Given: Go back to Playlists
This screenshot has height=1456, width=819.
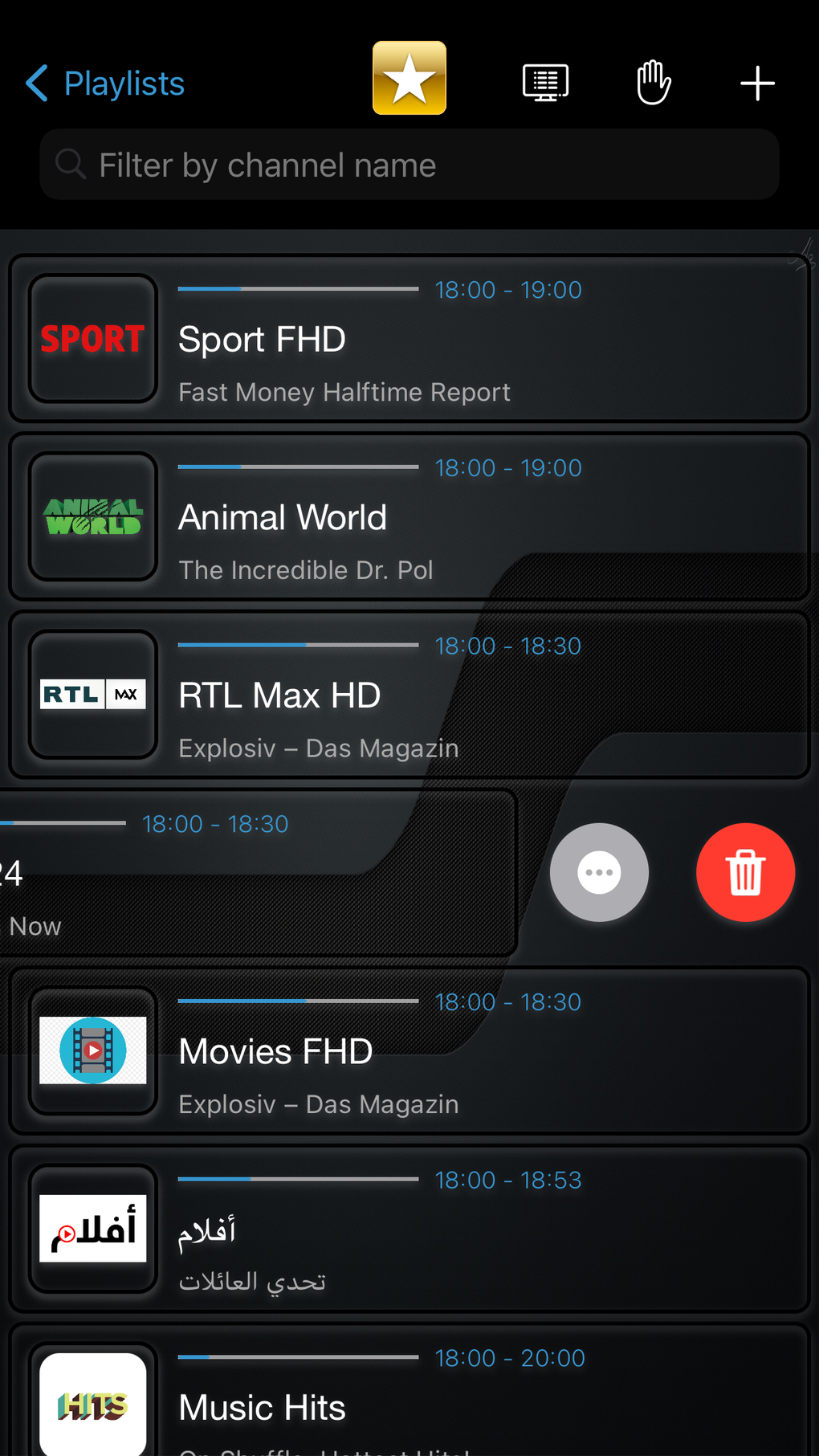Looking at the screenshot, I should tap(103, 83).
